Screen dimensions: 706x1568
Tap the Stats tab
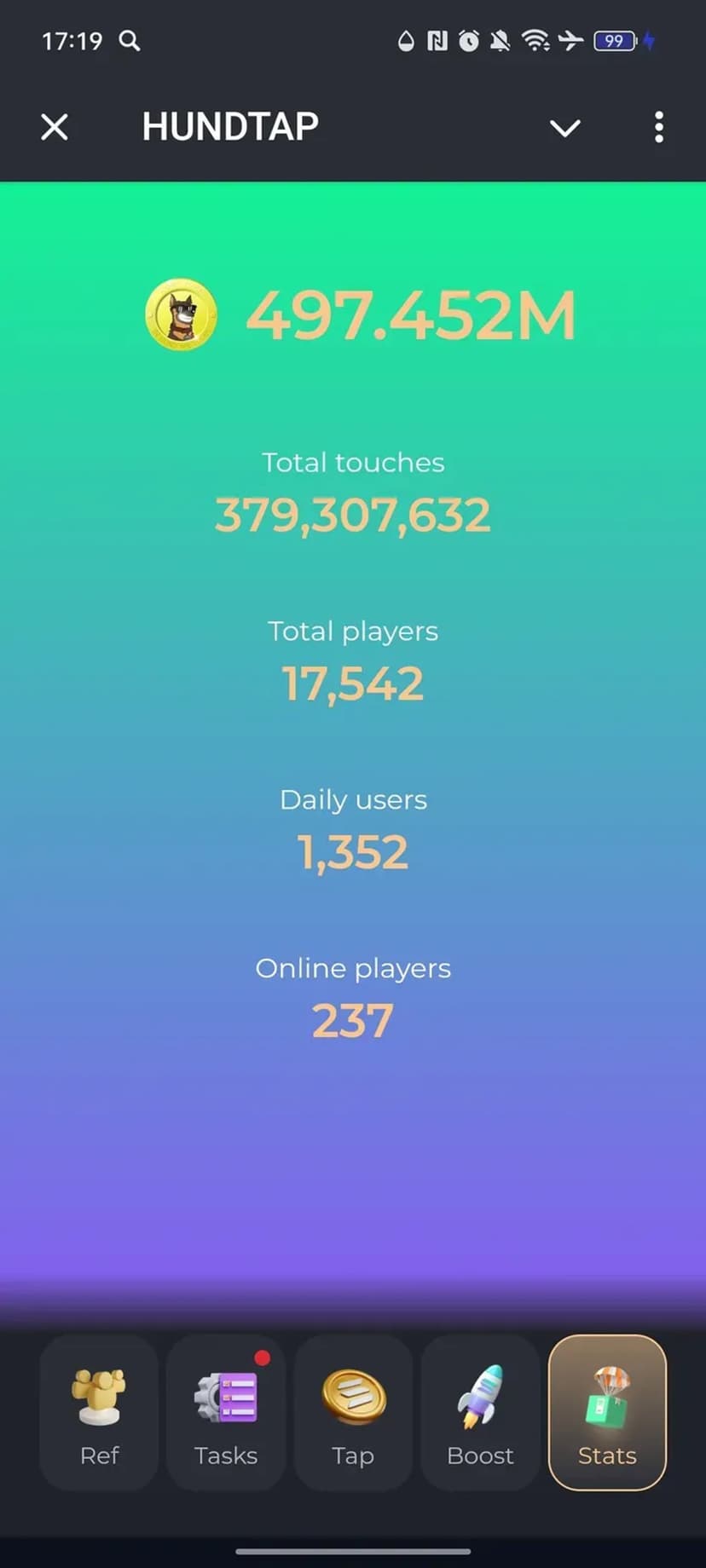607,1412
